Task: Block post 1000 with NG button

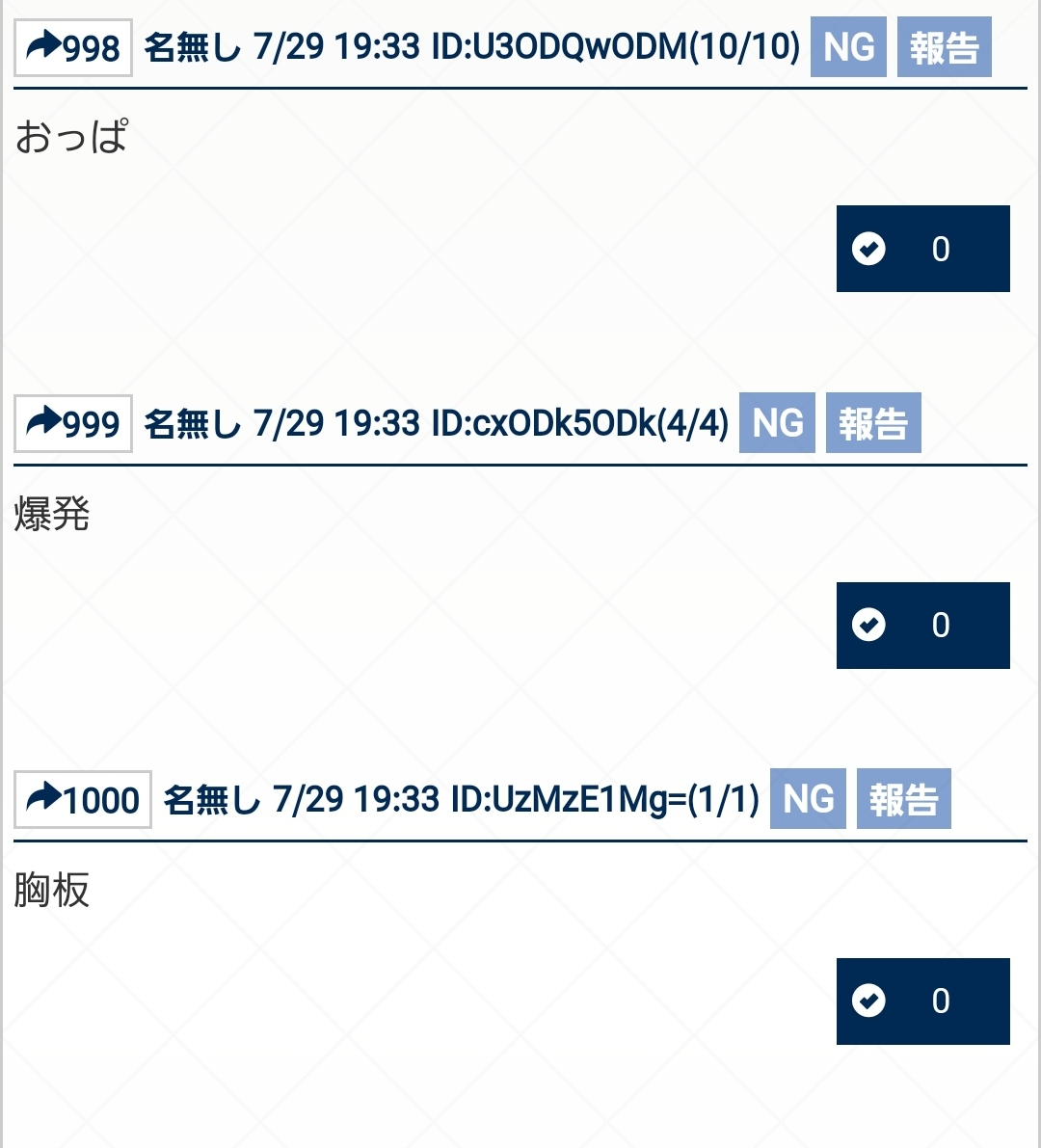Action: pos(808,799)
